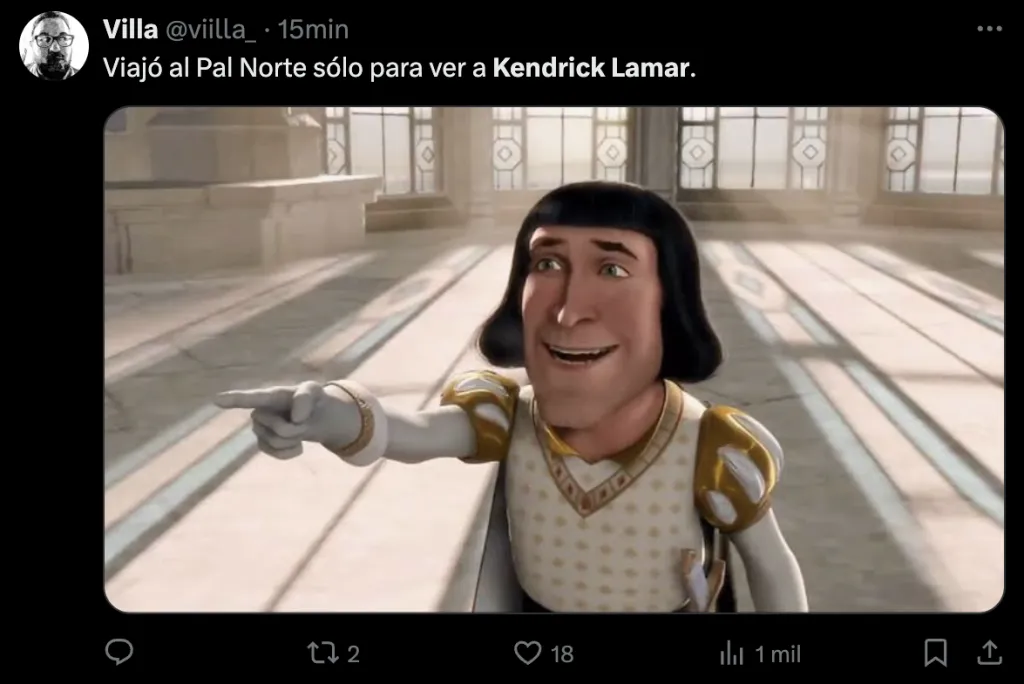This screenshot has width=1024, height=684.
Task: Visit the @viilla_ profile handle
Action: 211,30
